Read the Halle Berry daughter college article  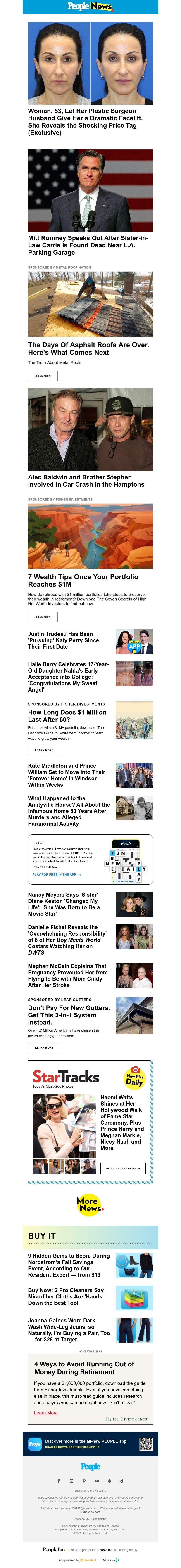coord(68,676)
